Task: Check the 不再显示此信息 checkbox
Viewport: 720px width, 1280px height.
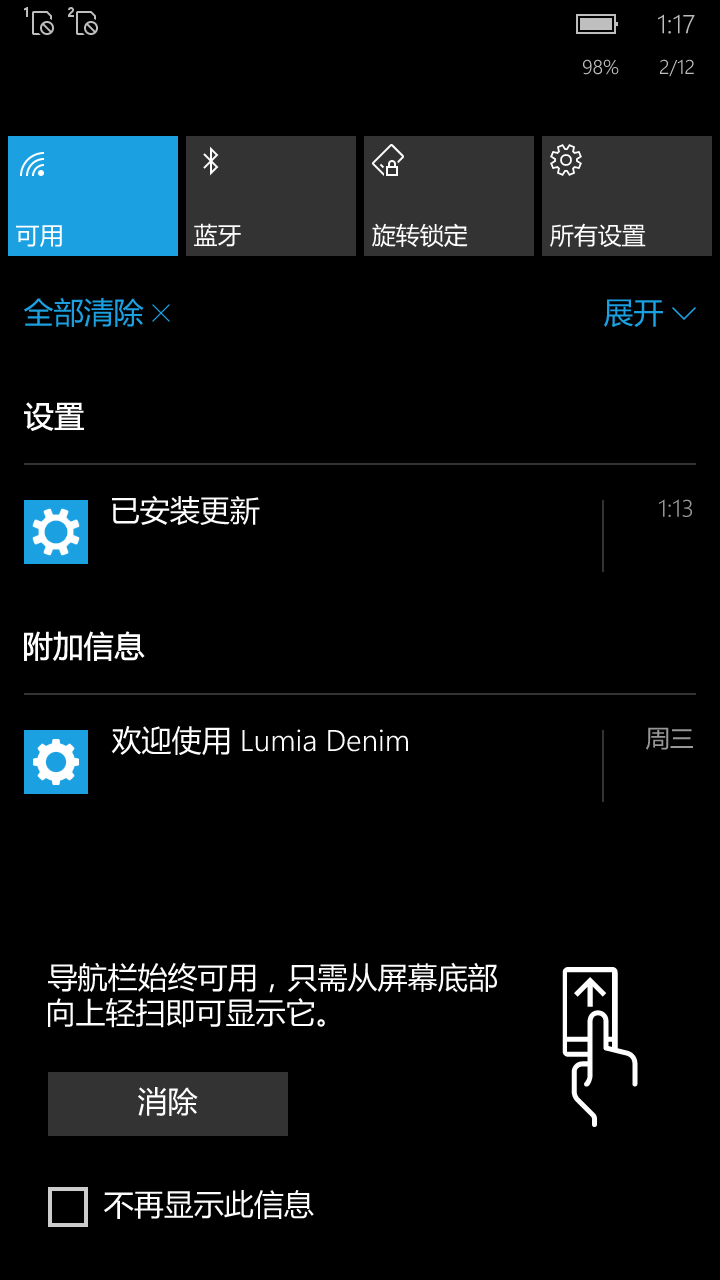Action: pyautogui.click(x=68, y=1207)
